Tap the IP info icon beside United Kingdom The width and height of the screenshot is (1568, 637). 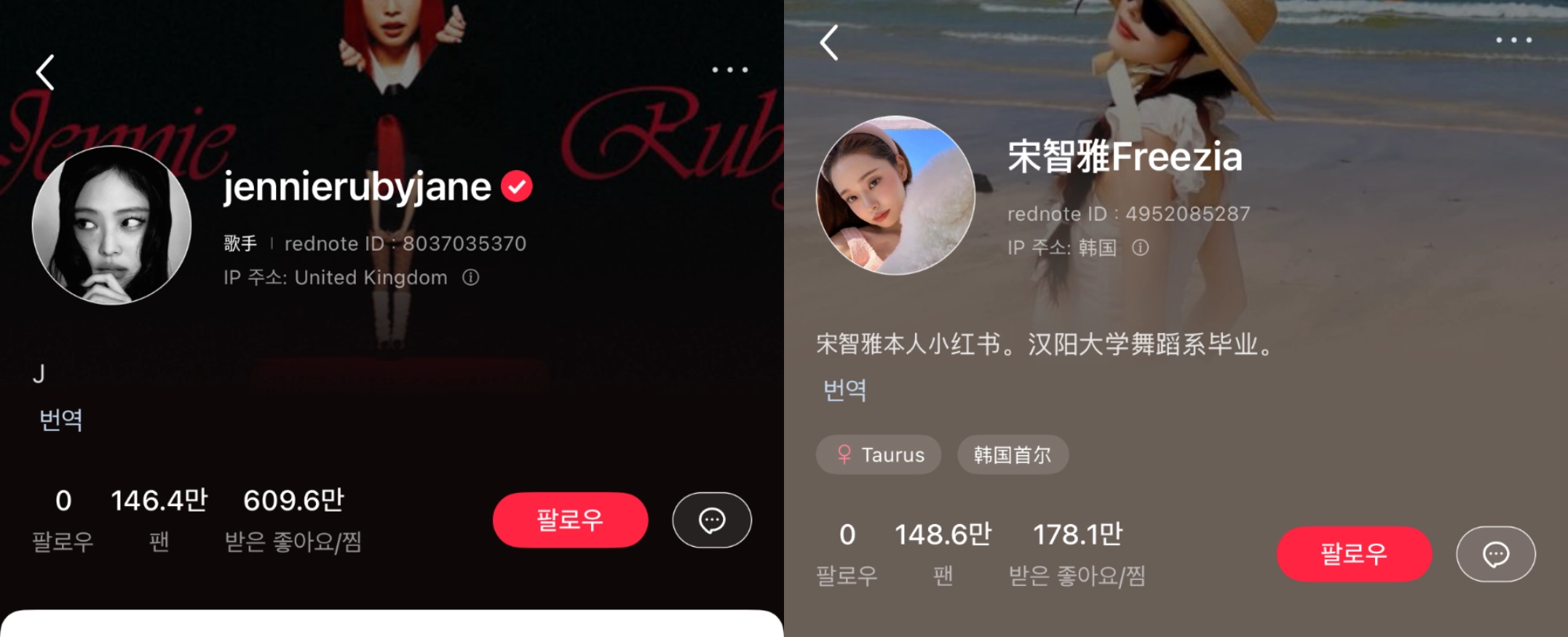click(470, 277)
